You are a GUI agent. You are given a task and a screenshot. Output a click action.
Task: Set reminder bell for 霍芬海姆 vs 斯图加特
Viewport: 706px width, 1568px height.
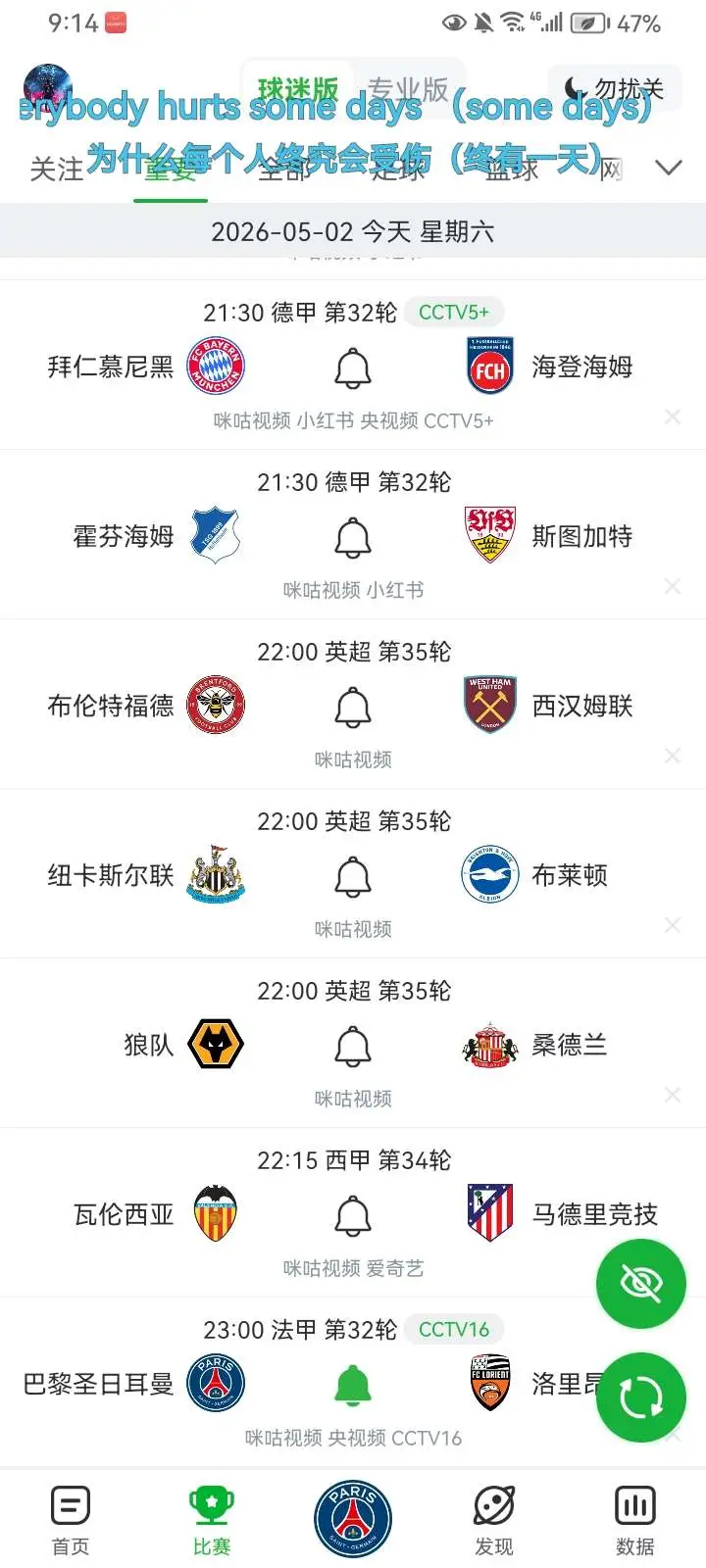[x=353, y=538]
